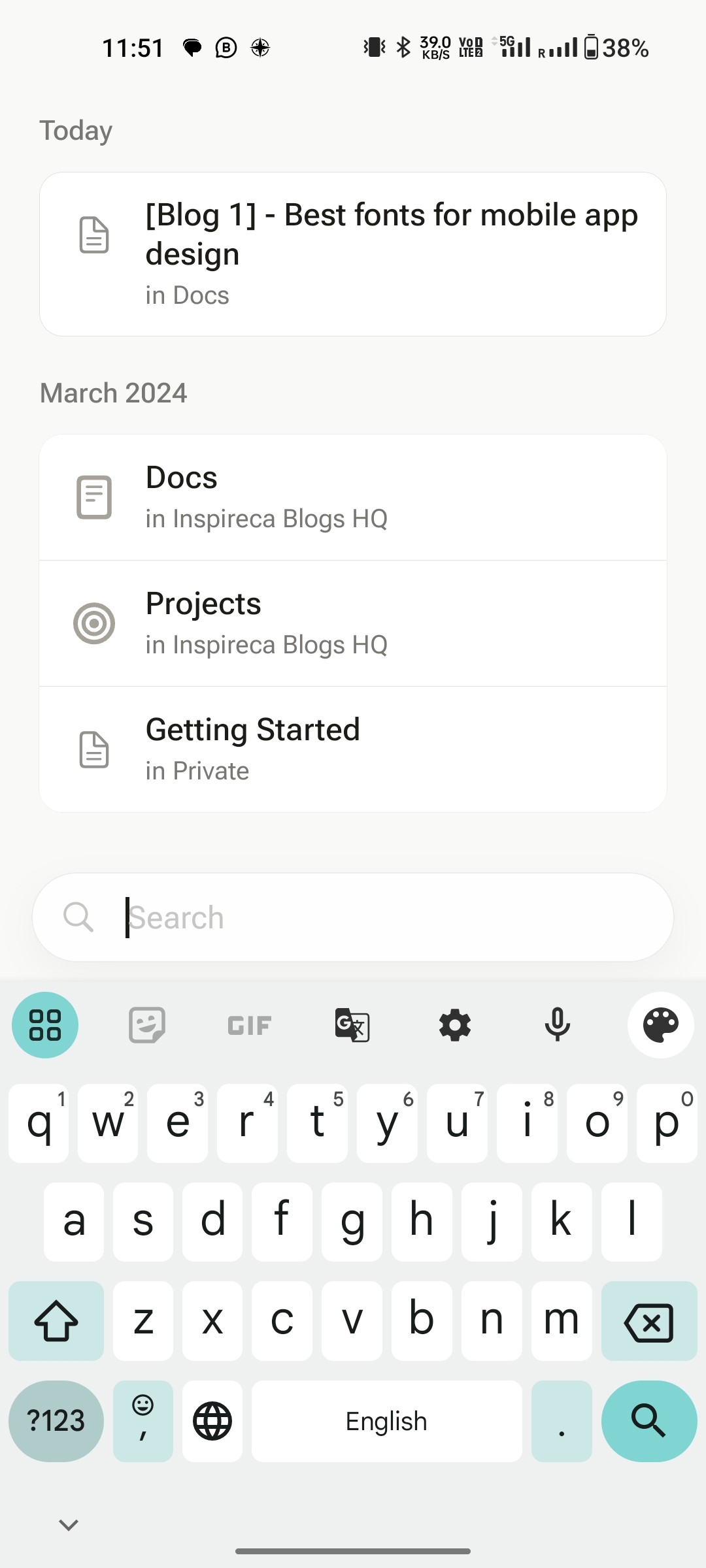The image size is (706, 1568).
Task: Open Google Translate from the keyboard toolbar
Action: click(x=352, y=1024)
